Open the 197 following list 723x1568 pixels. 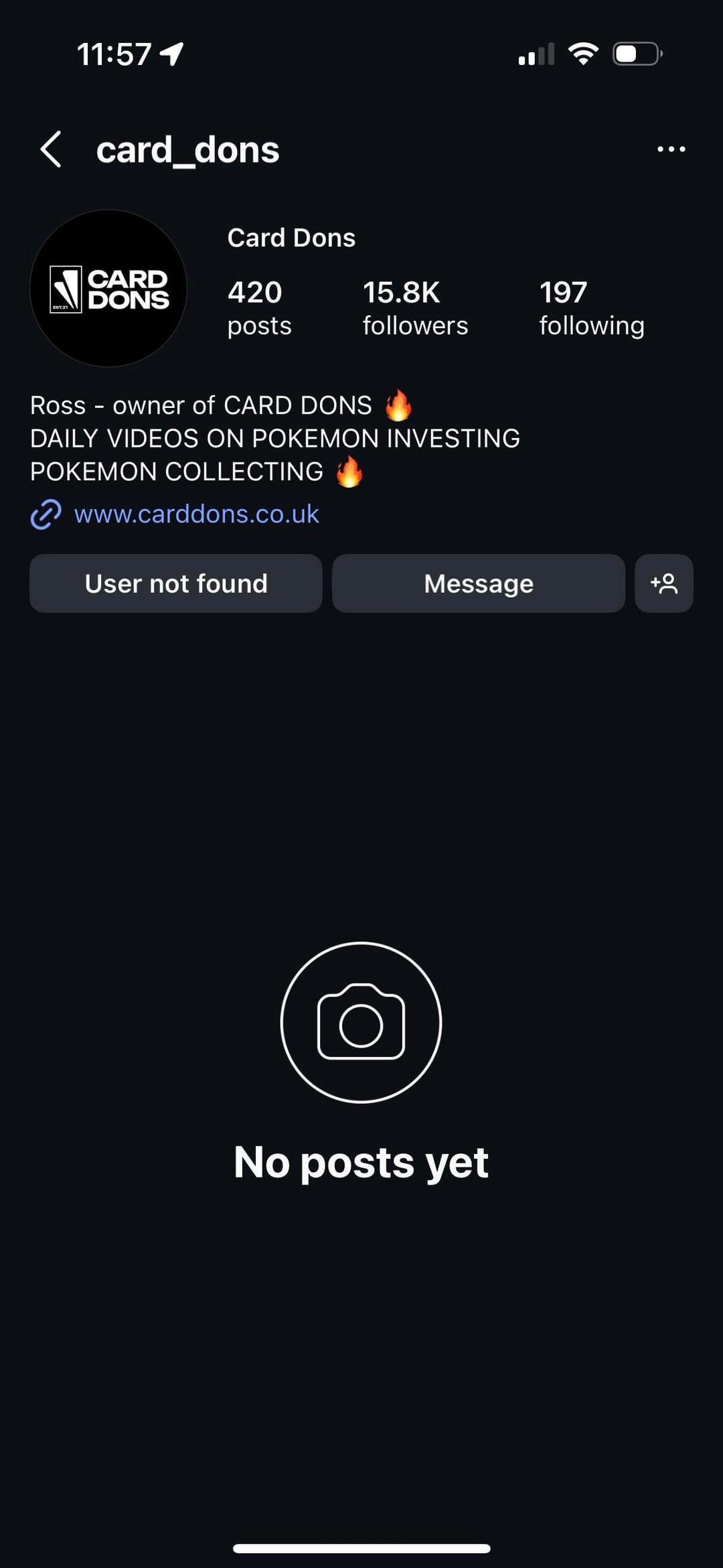(x=592, y=308)
